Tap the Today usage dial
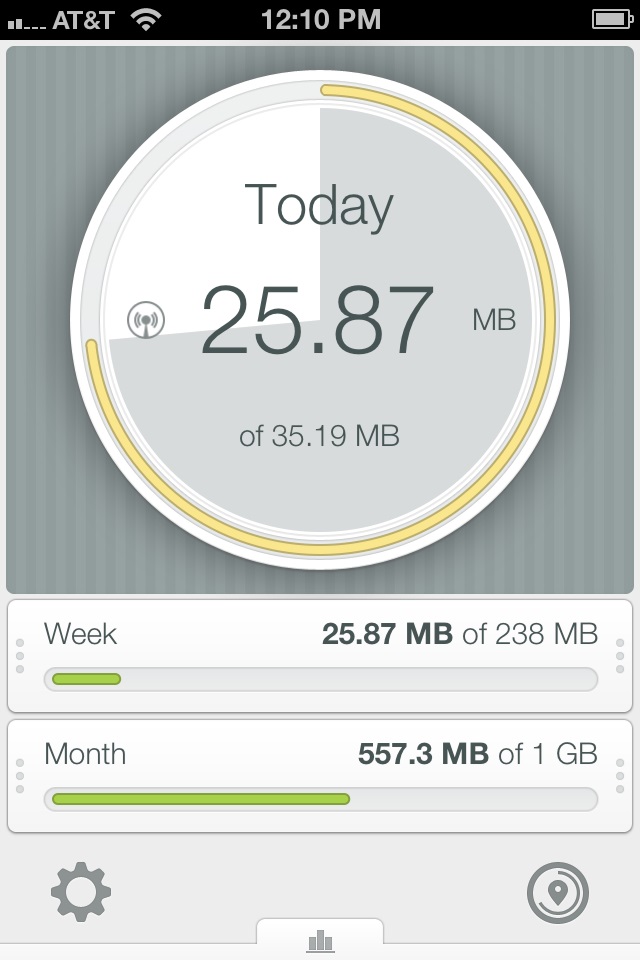The height and width of the screenshot is (960, 640). click(x=320, y=320)
